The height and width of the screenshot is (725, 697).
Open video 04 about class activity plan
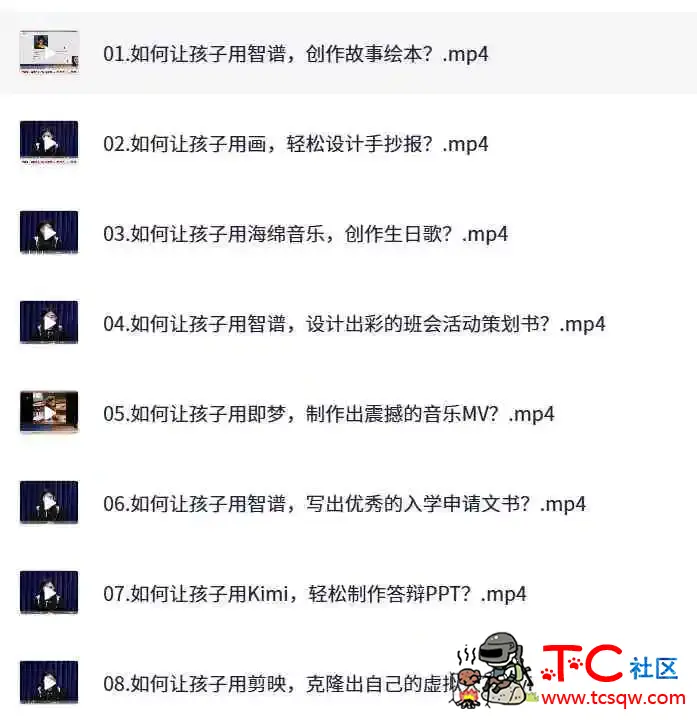pyautogui.click(x=353, y=324)
